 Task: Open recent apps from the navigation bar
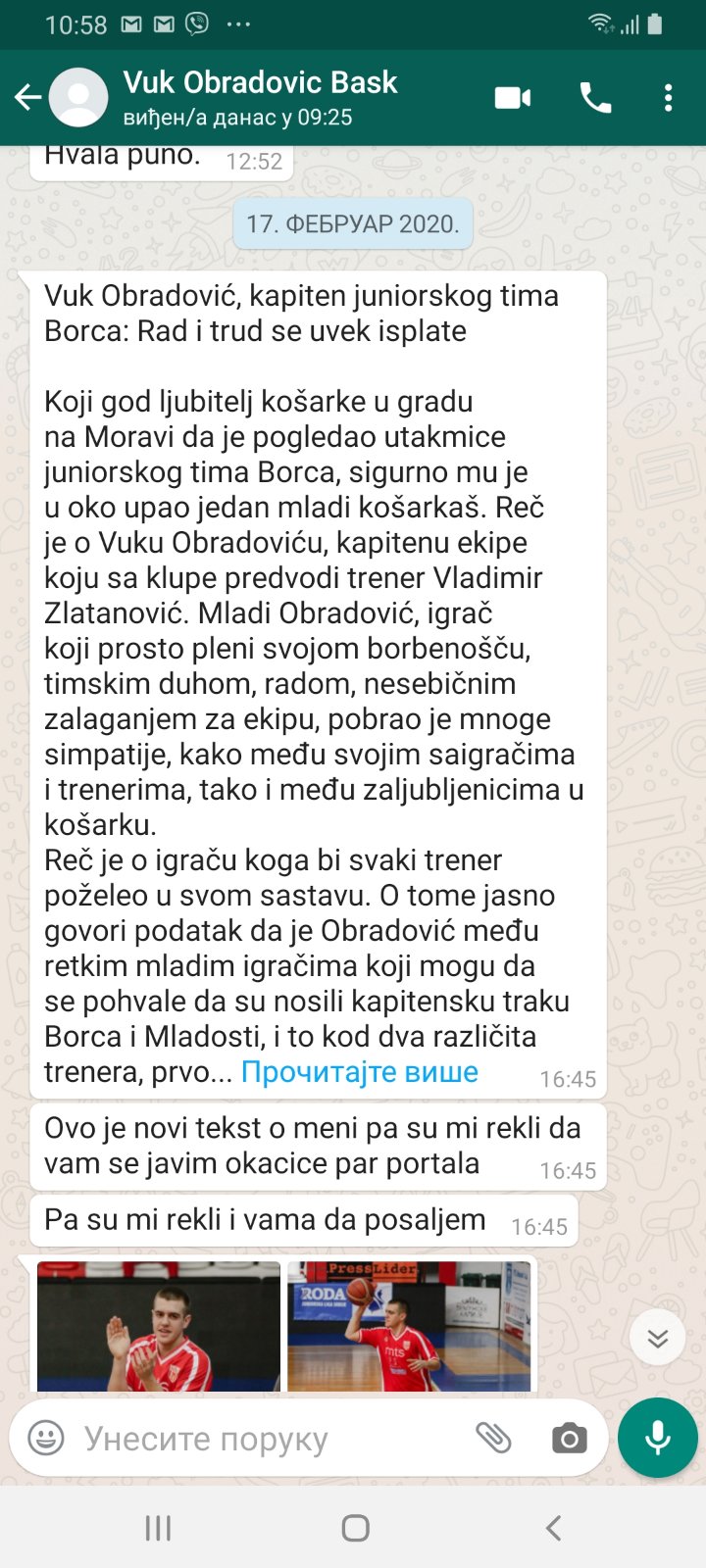point(158,1528)
